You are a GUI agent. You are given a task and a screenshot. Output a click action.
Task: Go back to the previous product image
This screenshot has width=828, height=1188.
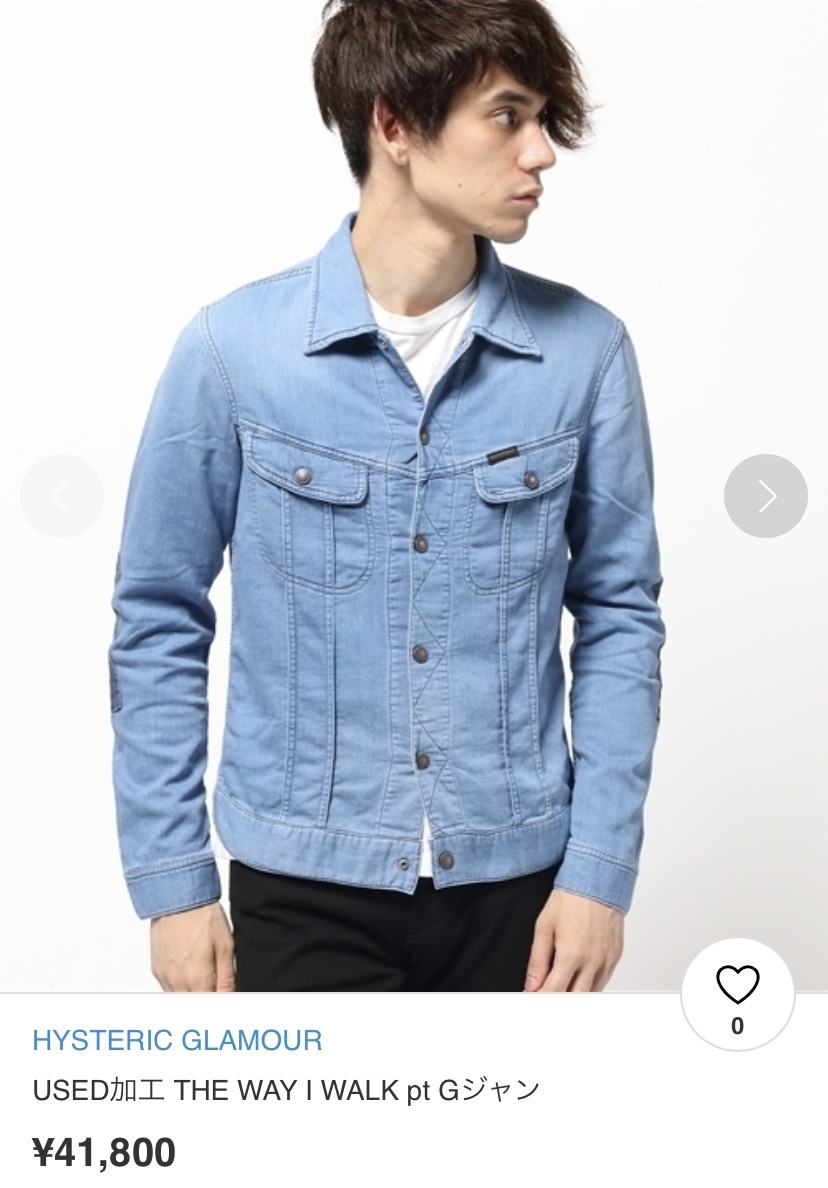click(x=62, y=496)
